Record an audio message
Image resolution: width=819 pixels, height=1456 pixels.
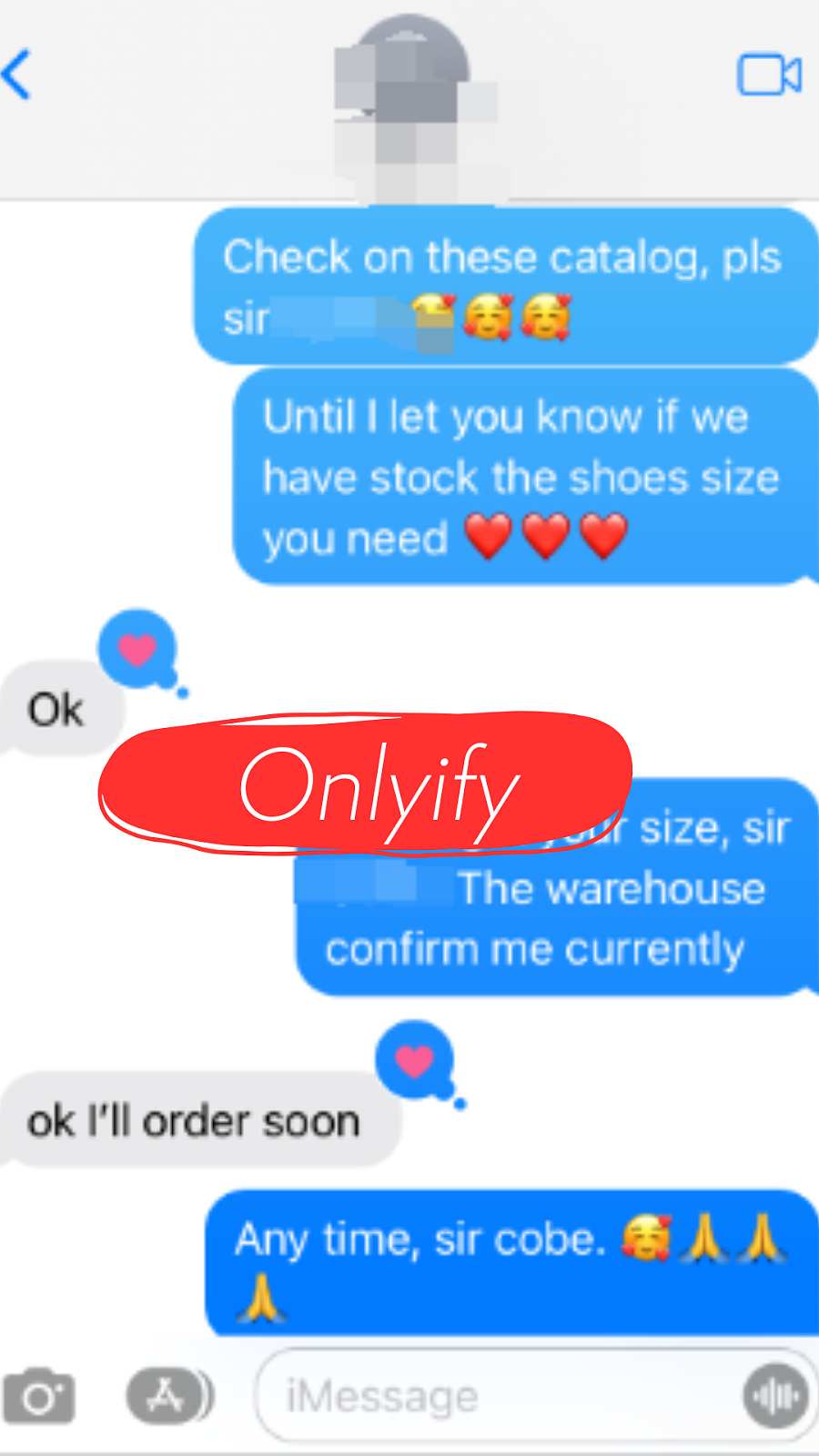[775, 1396]
